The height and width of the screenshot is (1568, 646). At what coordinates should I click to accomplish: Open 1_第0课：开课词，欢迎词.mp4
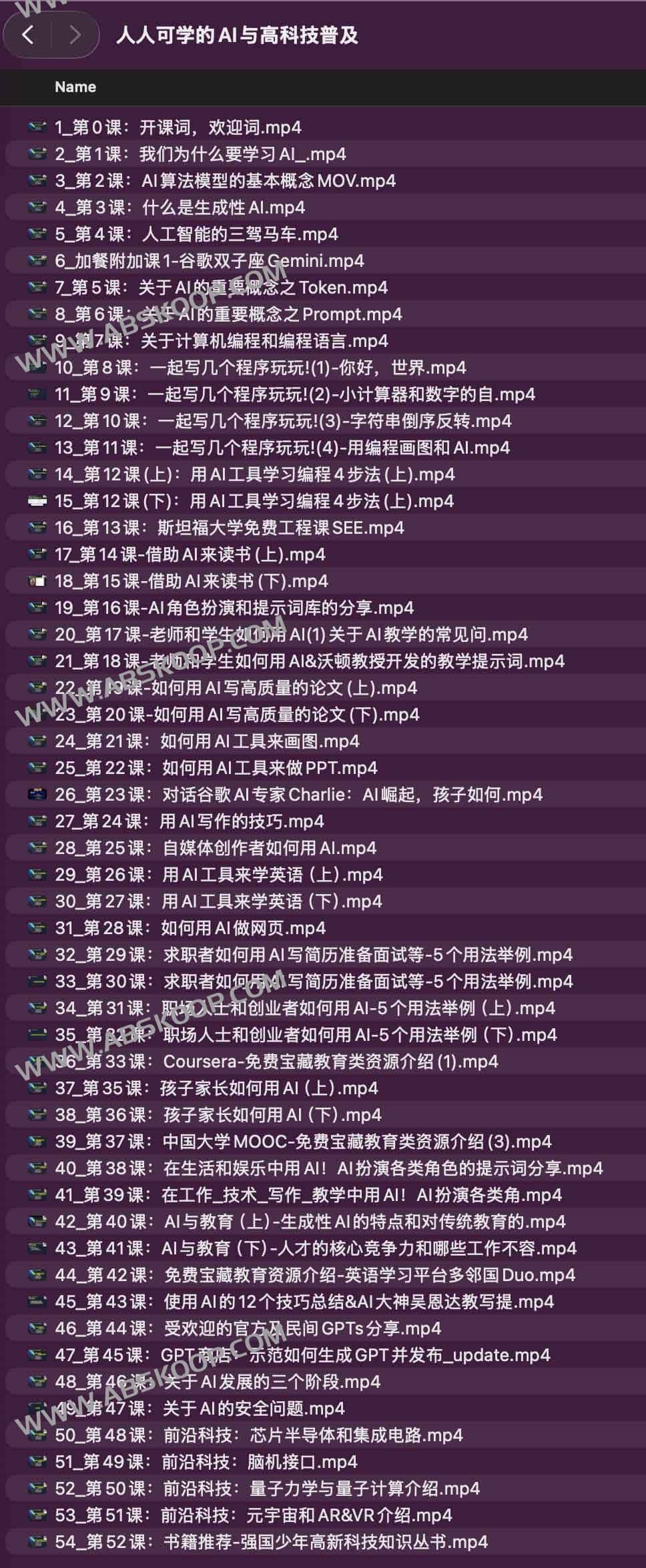point(178,127)
